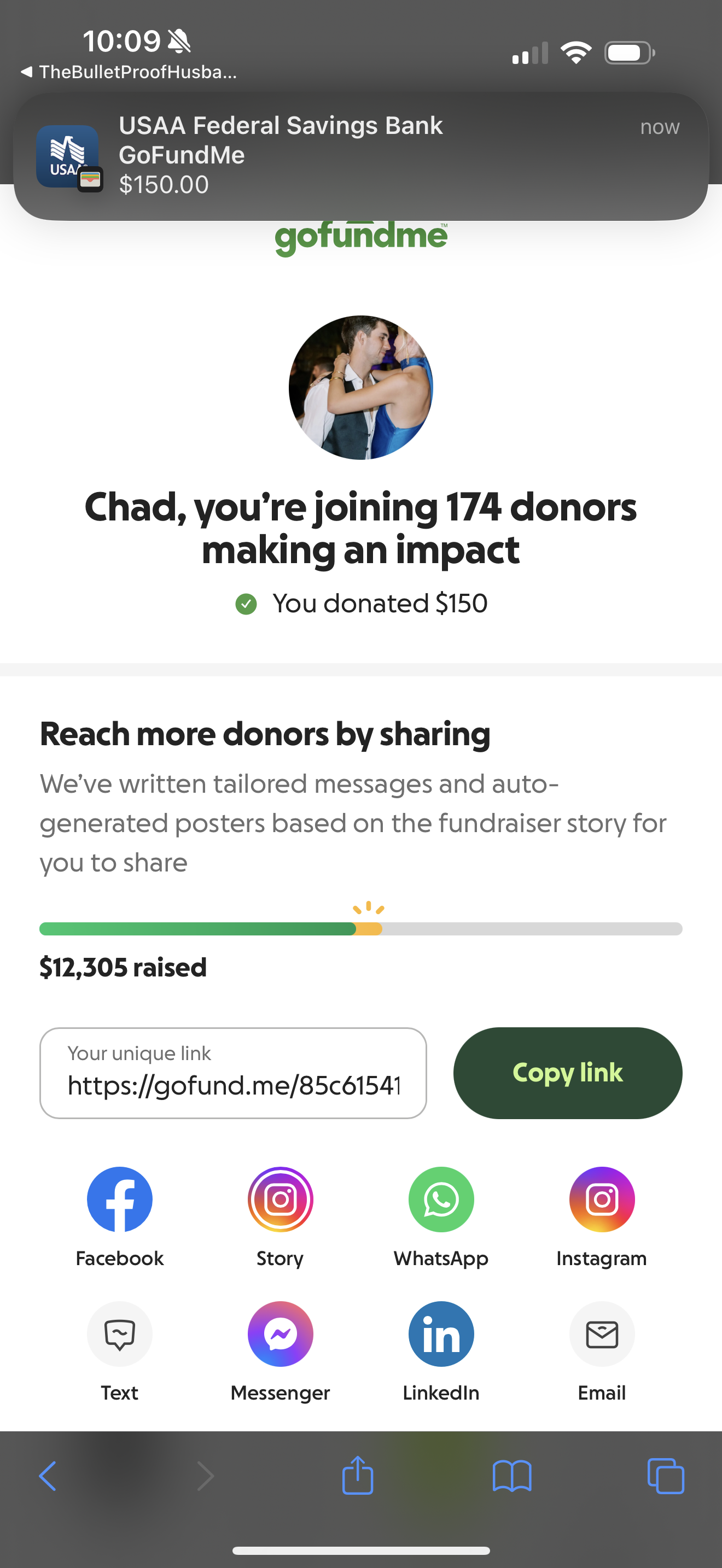Open the Safari share sheet
The width and height of the screenshot is (722, 1568).
point(357,1476)
